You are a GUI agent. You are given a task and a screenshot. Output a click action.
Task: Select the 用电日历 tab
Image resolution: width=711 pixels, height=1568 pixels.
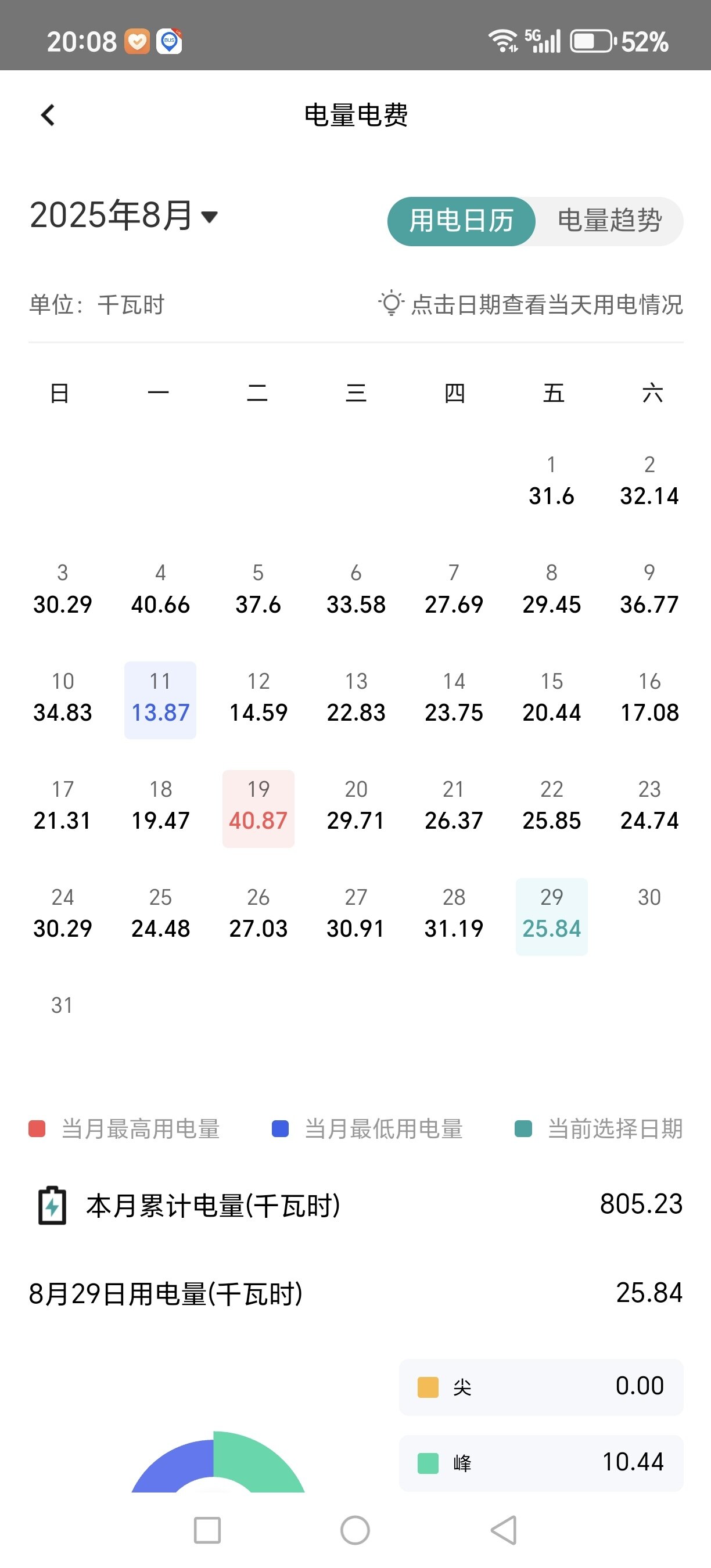[461, 221]
